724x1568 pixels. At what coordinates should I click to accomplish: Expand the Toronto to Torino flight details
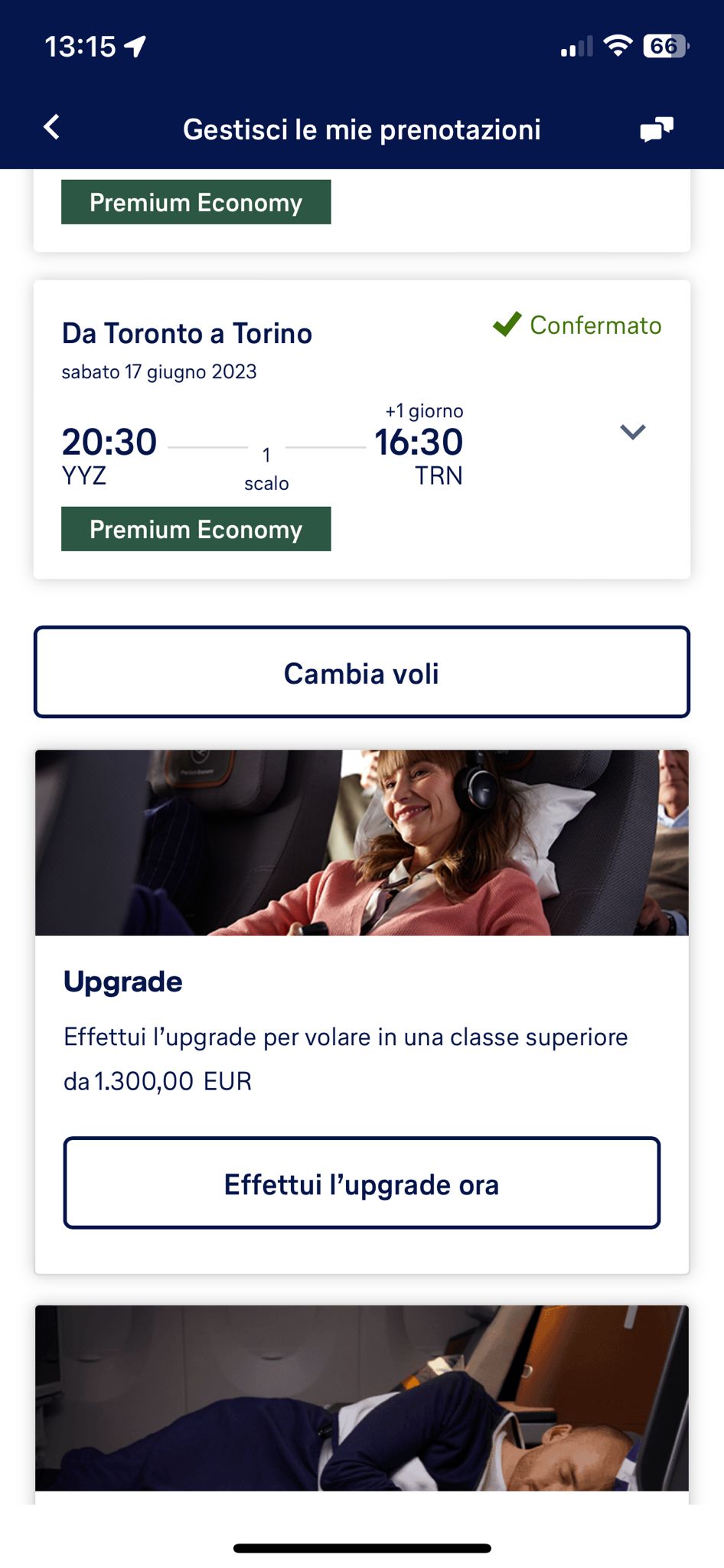pos(632,432)
